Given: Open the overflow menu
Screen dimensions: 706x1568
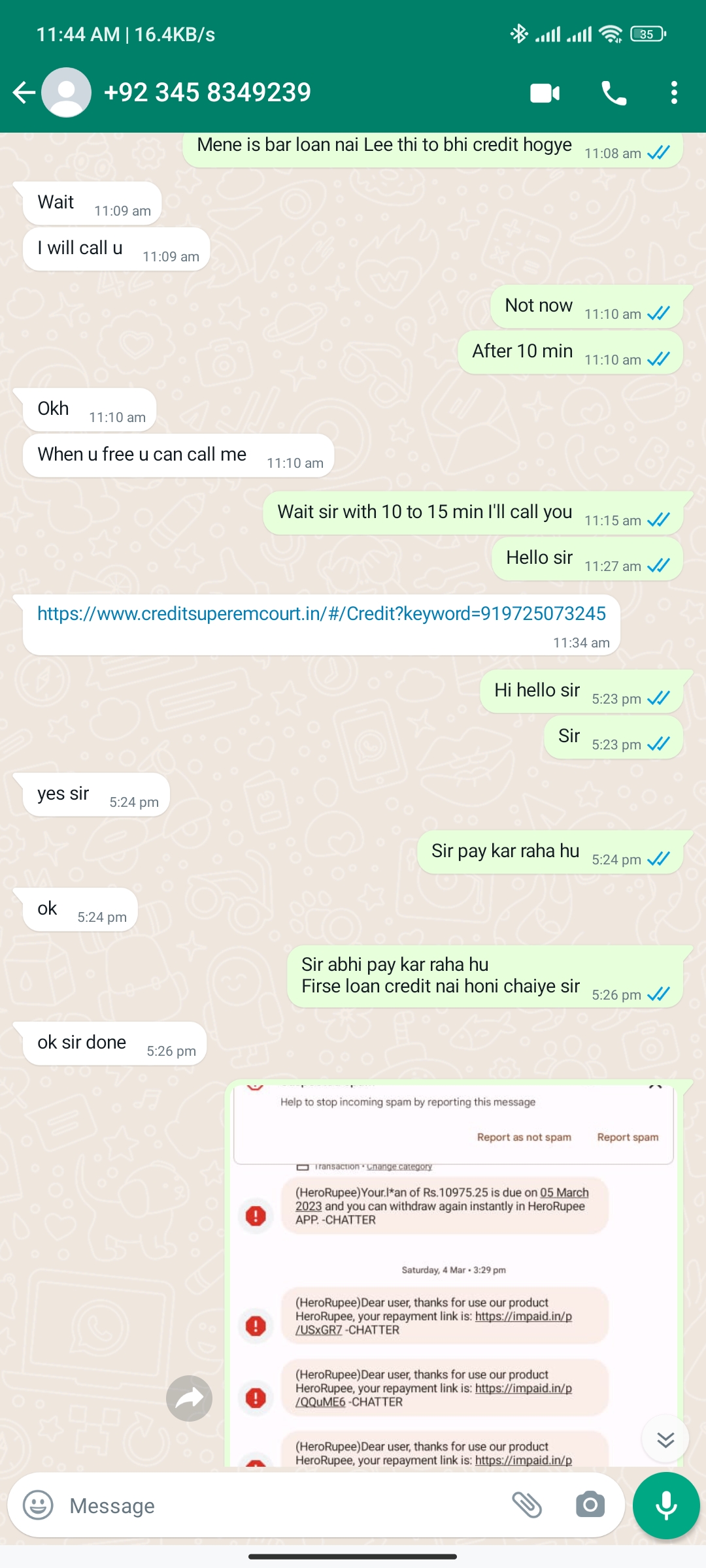Looking at the screenshot, I should pos(674,93).
